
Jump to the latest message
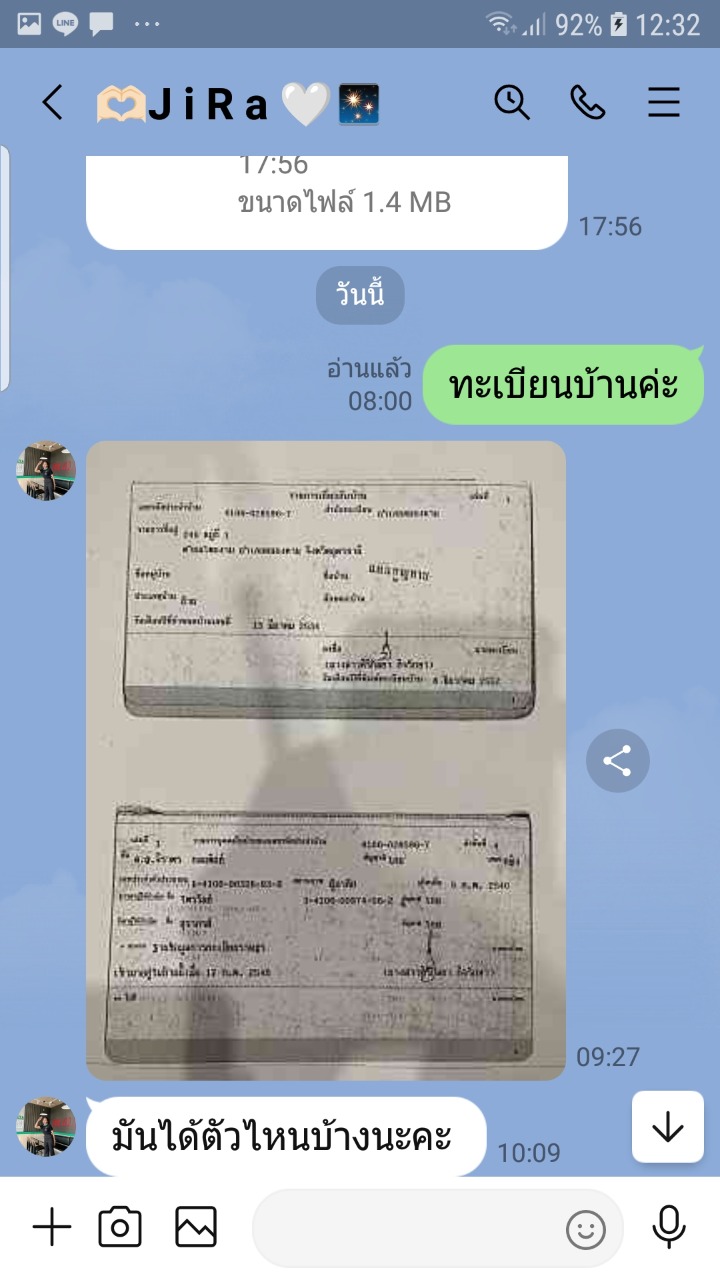click(x=667, y=1127)
